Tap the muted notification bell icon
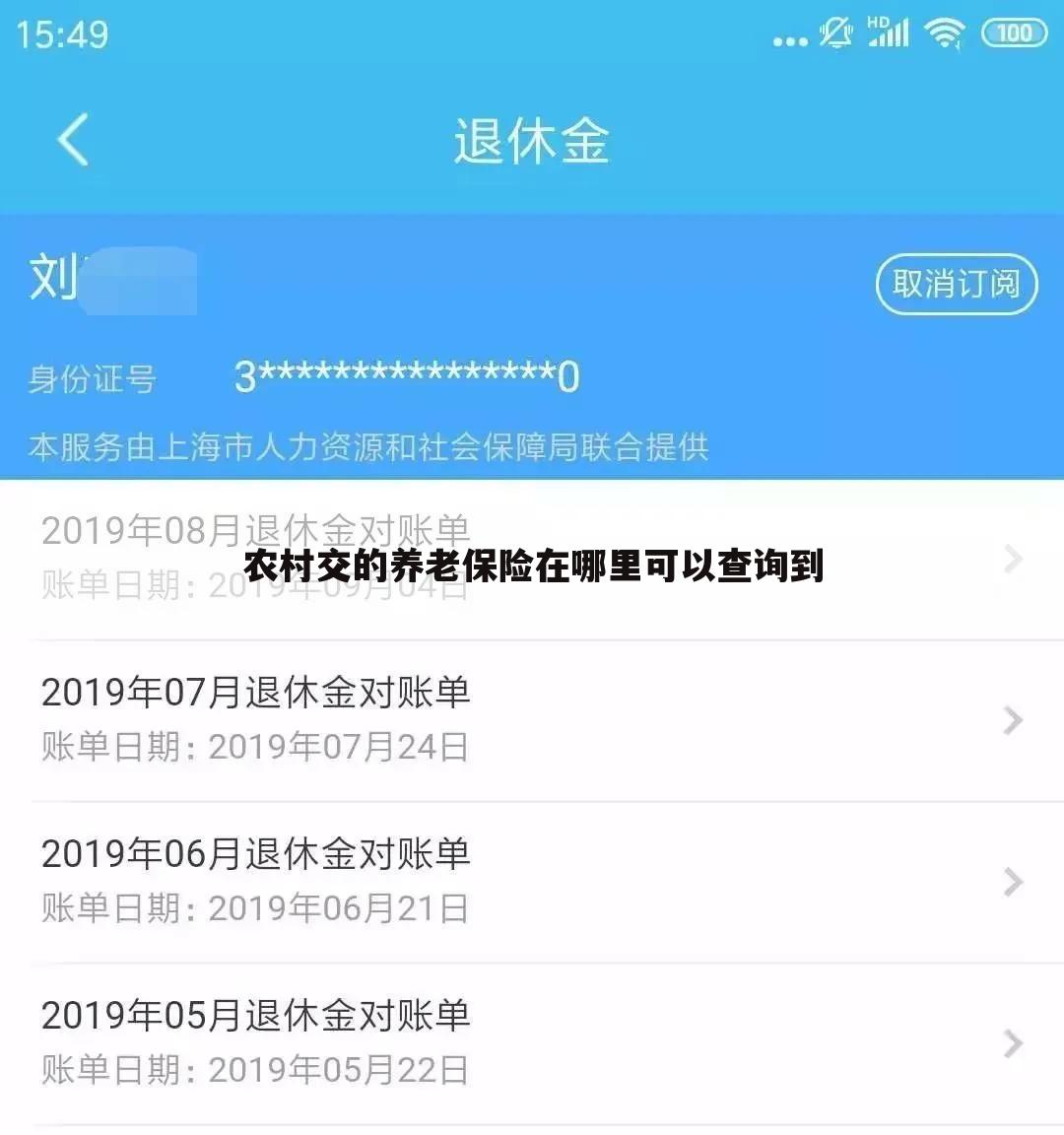This screenshot has width=1064, height=1135. (x=835, y=33)
